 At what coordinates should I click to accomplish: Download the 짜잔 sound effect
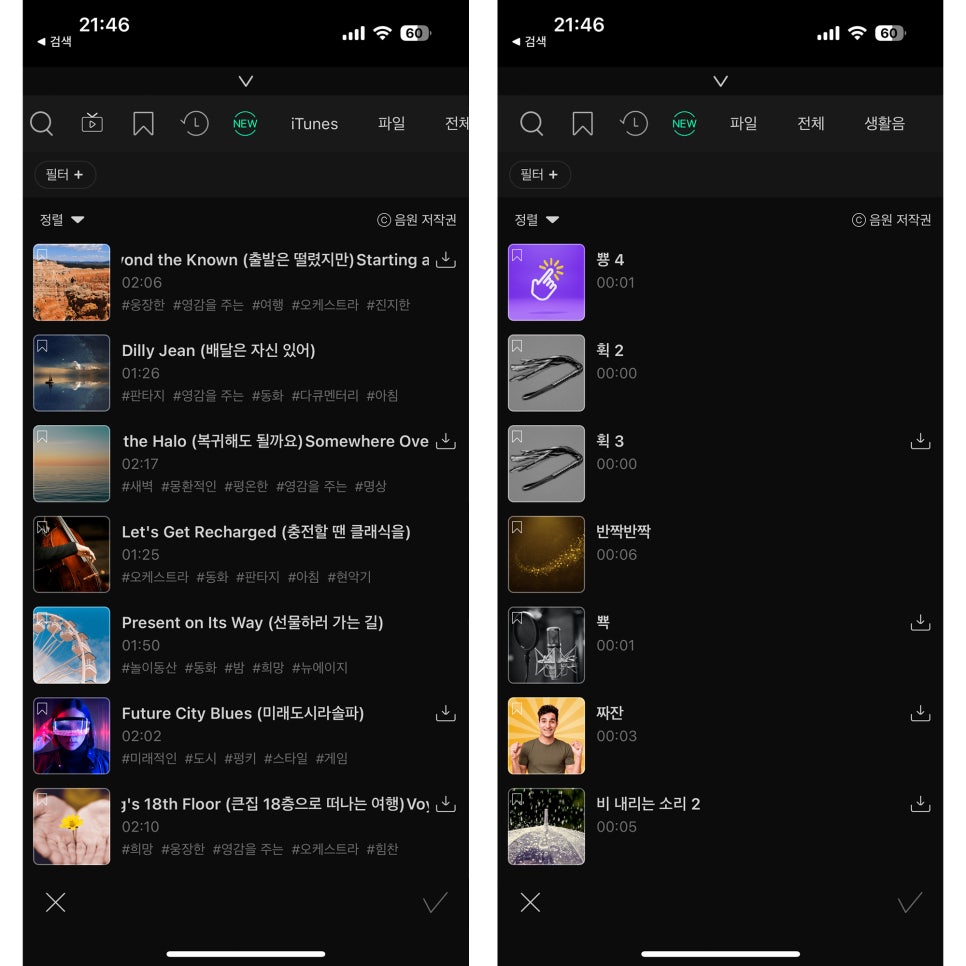920,714
